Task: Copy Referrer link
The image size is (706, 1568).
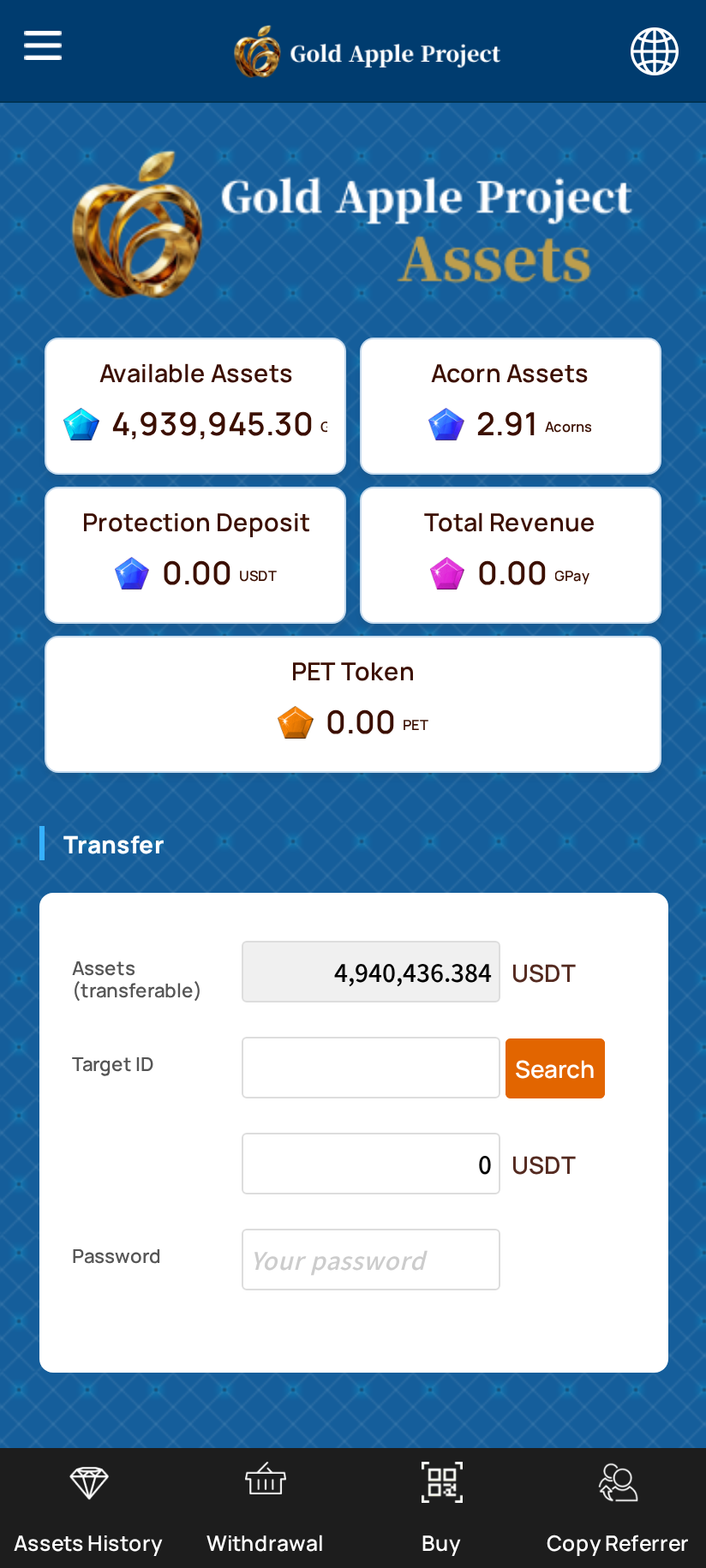Action: pyautogui.click(x=617, y=1508)
